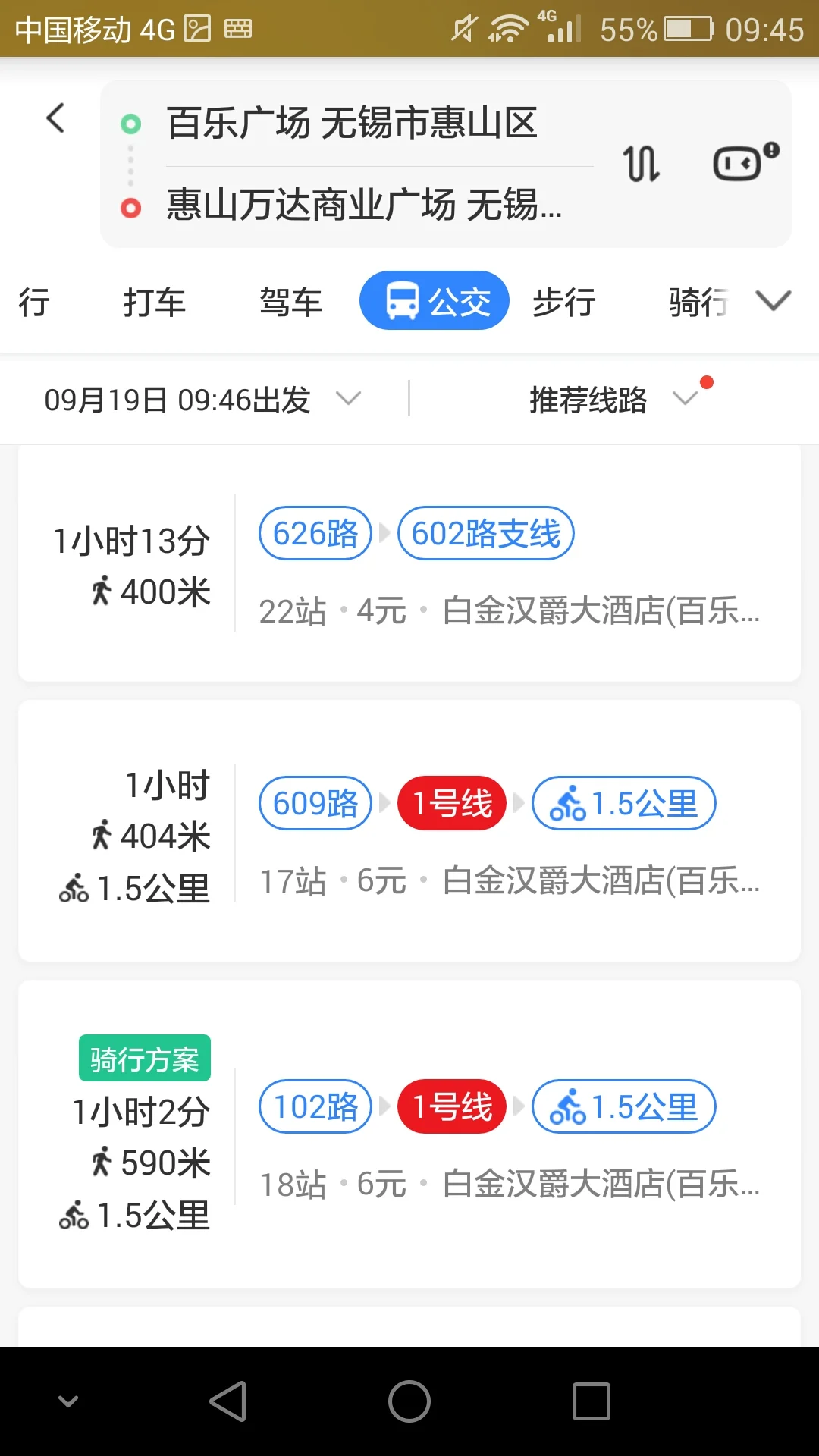Edit the destination field 惠山万达商业广场
819x1456 pixels.
pyautogui.click(x=364, y=207)
